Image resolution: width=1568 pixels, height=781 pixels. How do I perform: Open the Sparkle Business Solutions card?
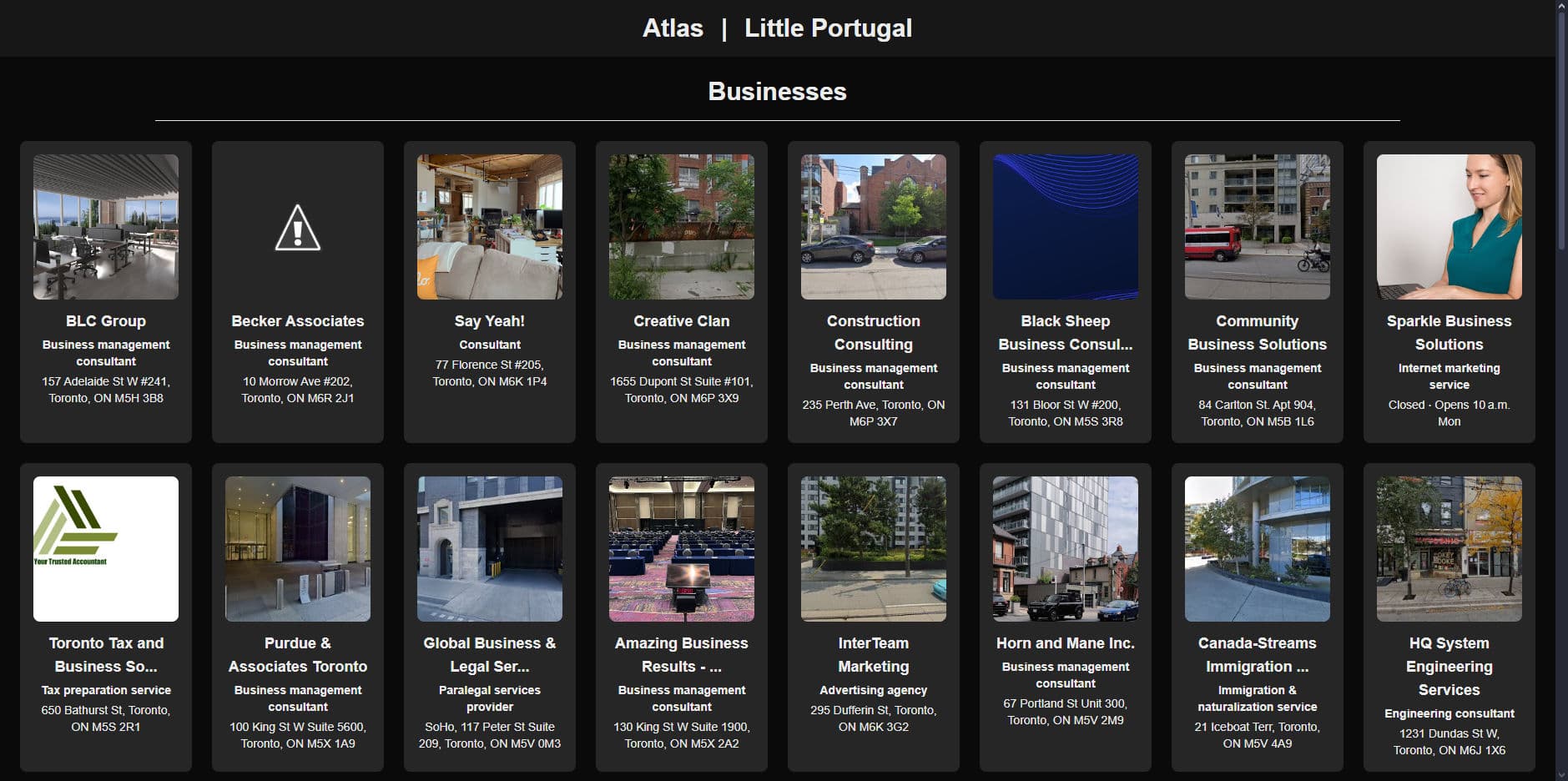click(x=1450, y=292)
